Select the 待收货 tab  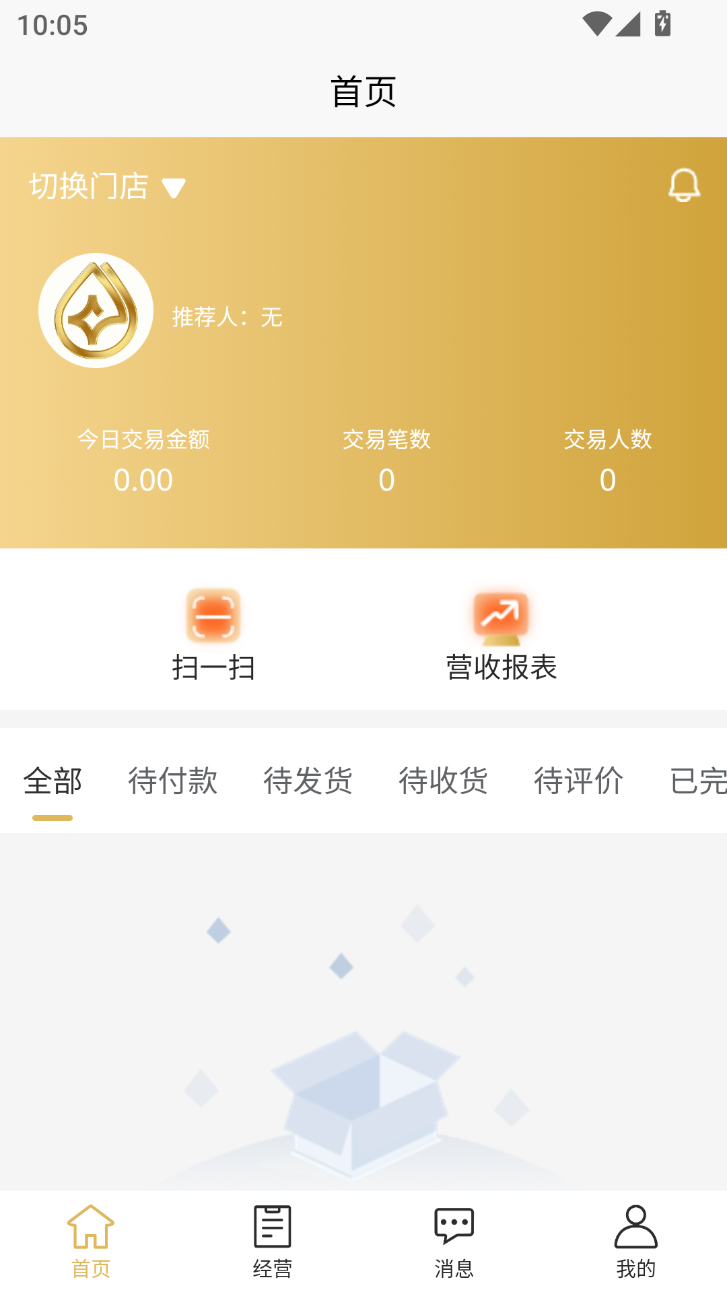[x=443, y=781]
